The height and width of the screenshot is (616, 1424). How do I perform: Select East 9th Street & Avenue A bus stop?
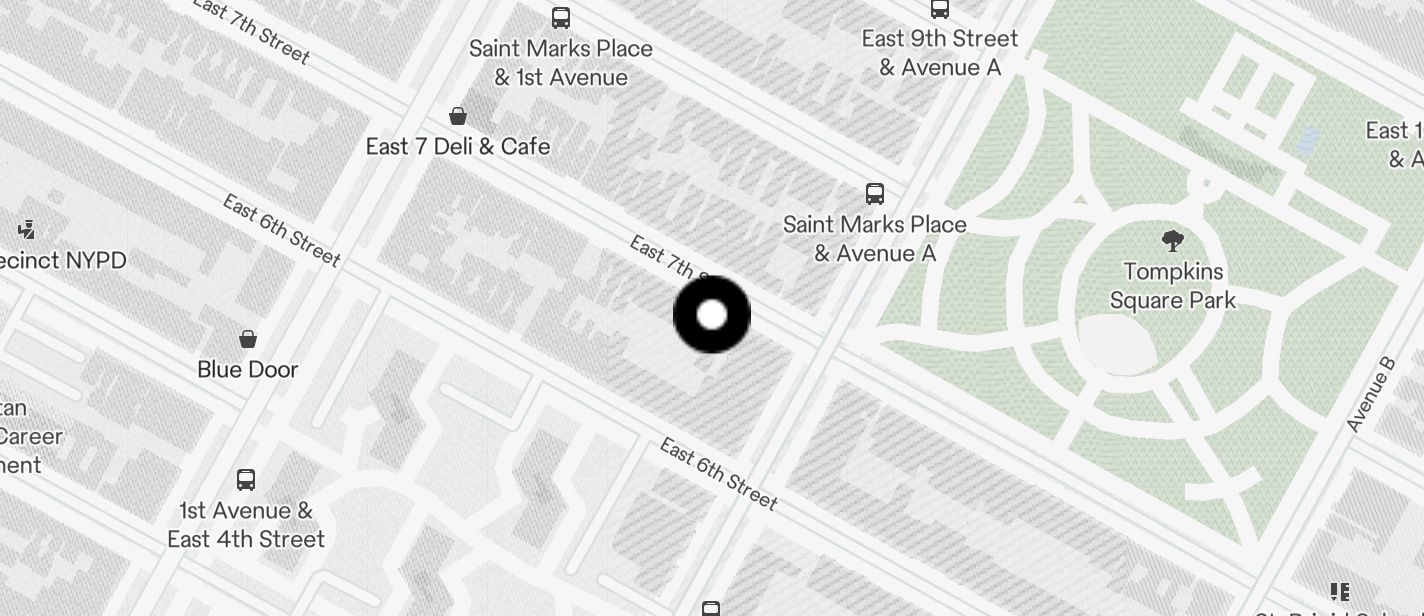(940, 10)
